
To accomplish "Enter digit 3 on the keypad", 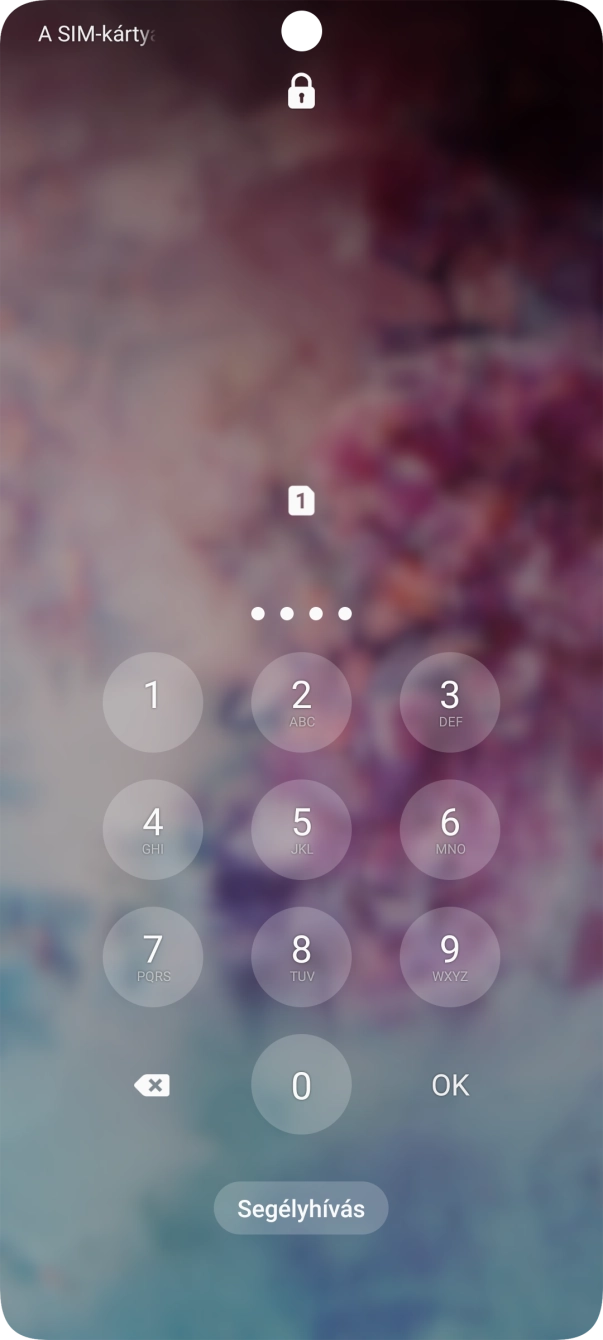I will [450, 702].
